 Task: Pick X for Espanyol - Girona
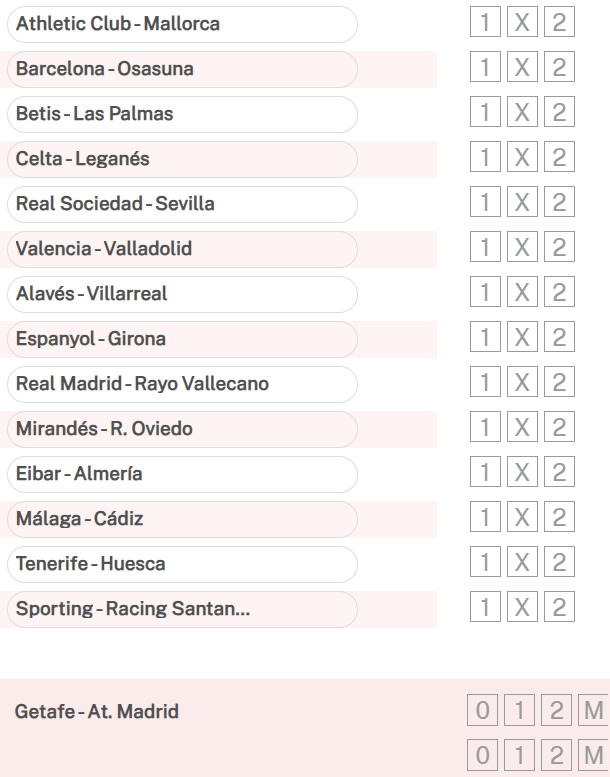pos(523,339)
